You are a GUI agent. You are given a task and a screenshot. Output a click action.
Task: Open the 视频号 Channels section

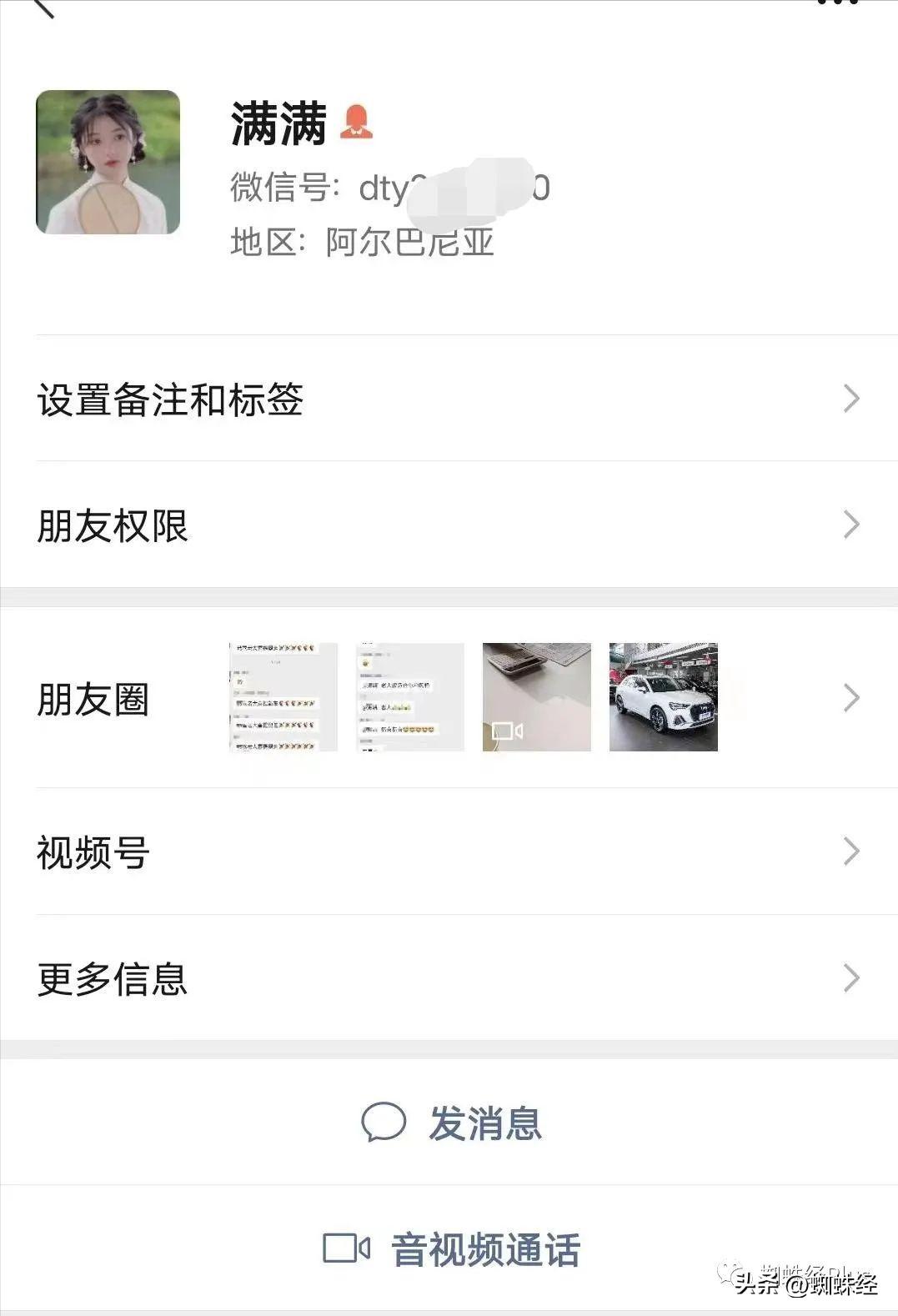tap(92, 851)
